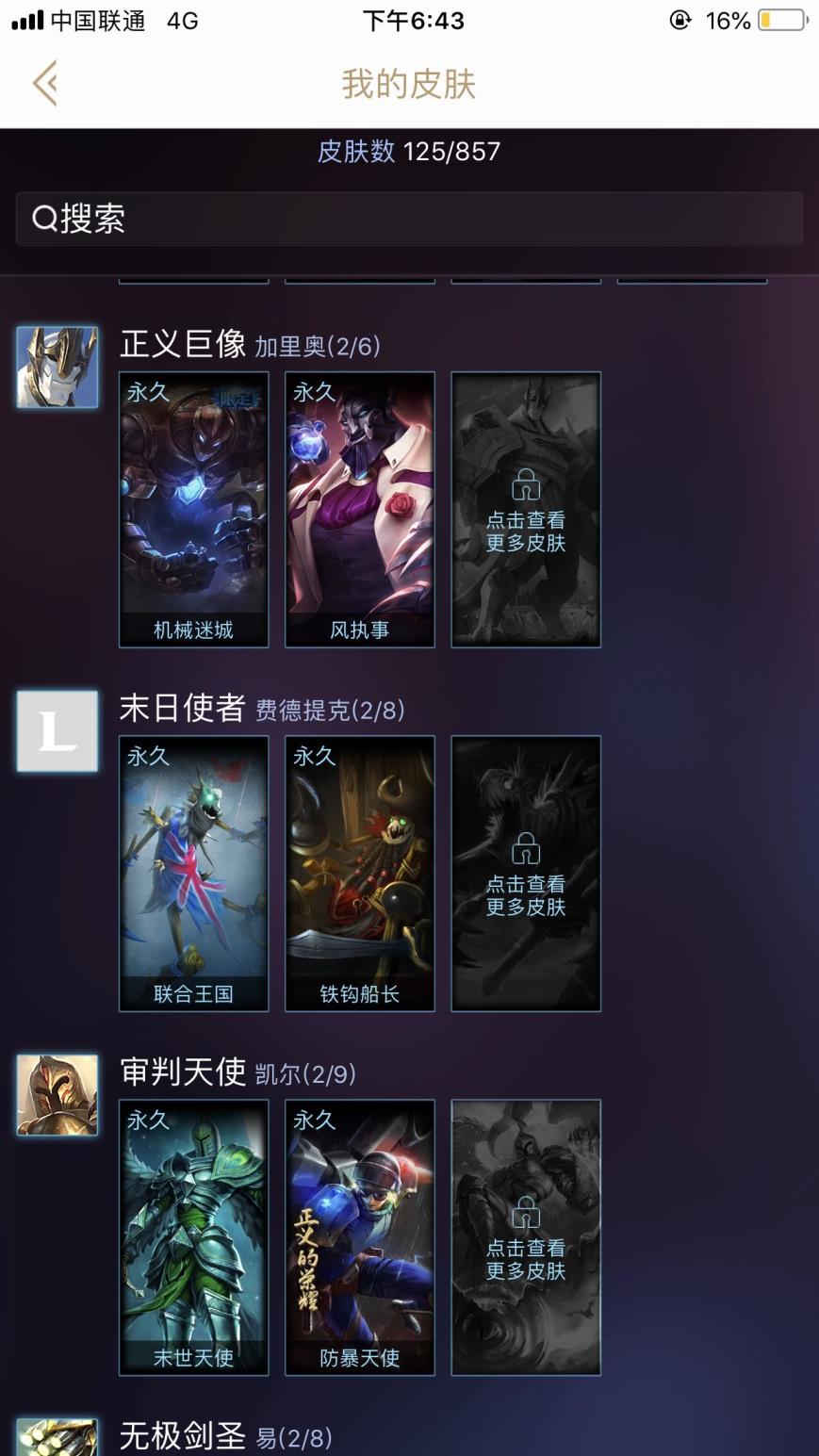Viewport: 819px width, 1456px height.
Task: Tap the 末日使者 champion avatar
Action: point(57,731)
